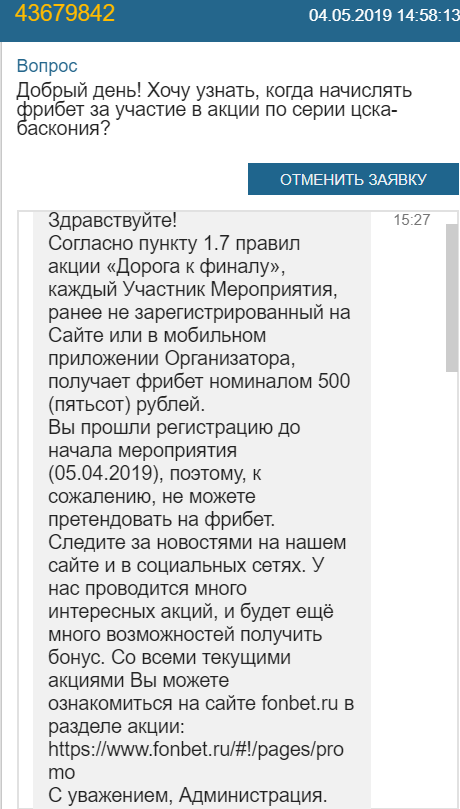The width and height of the screenshot is (460, 809).
Task: Cancel the request with ОТМЕНИТЬ ЗАЯВКУ
Action: 353,179
